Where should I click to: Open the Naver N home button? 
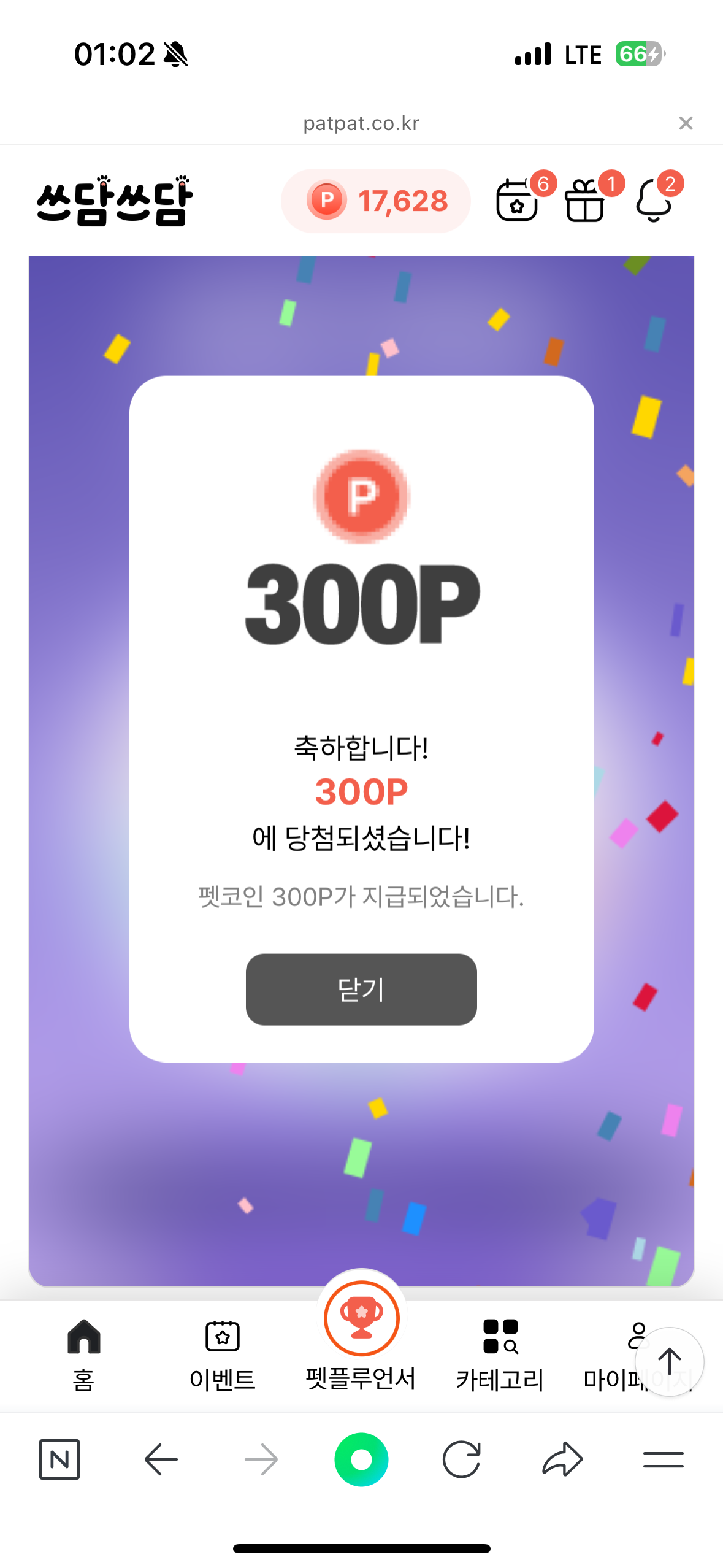click(x=59, y=1459)
